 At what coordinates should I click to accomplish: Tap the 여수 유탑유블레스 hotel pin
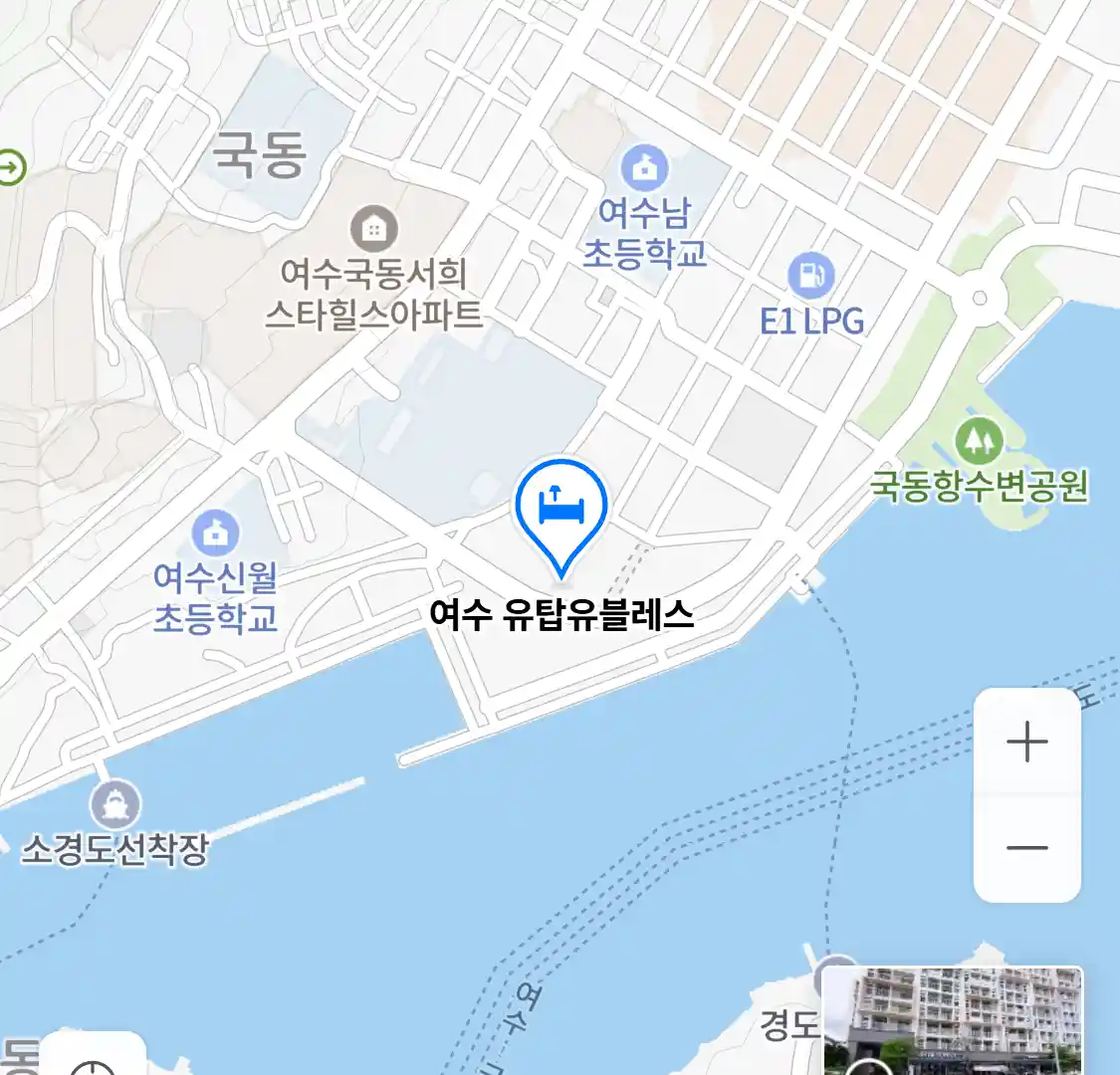tap(561, 510)
